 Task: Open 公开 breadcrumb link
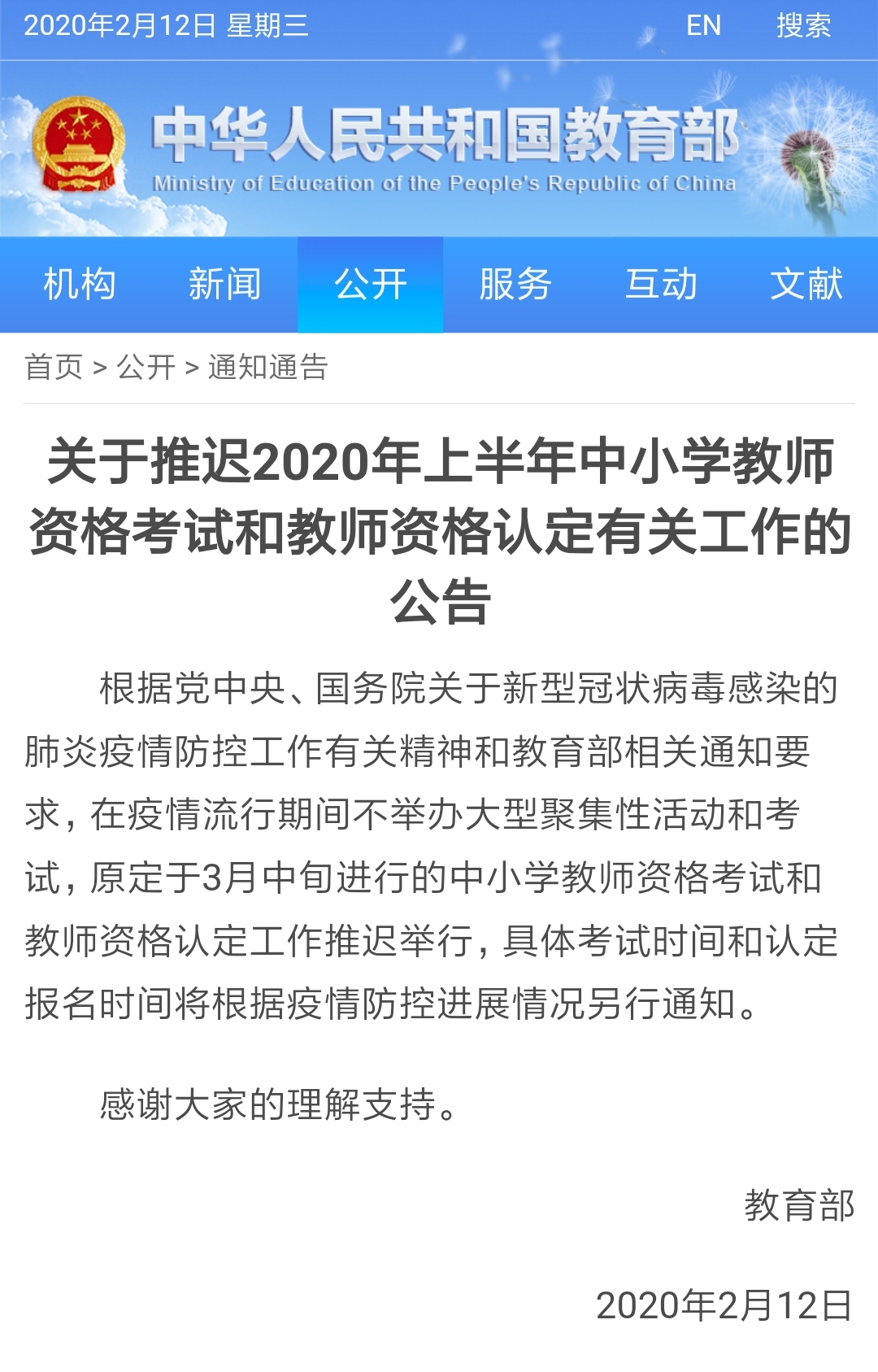146,367
